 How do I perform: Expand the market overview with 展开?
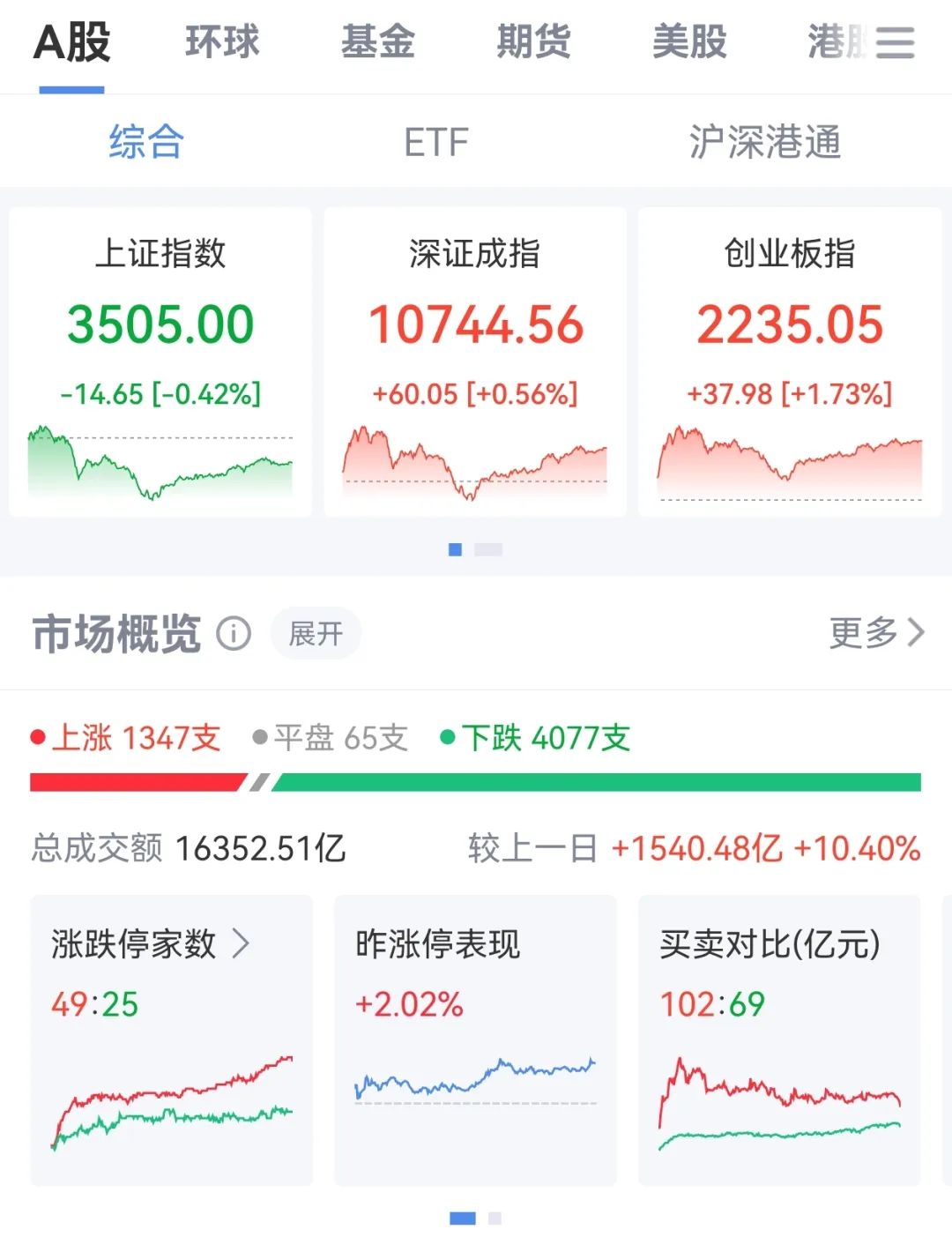click(x=316, y=633)
